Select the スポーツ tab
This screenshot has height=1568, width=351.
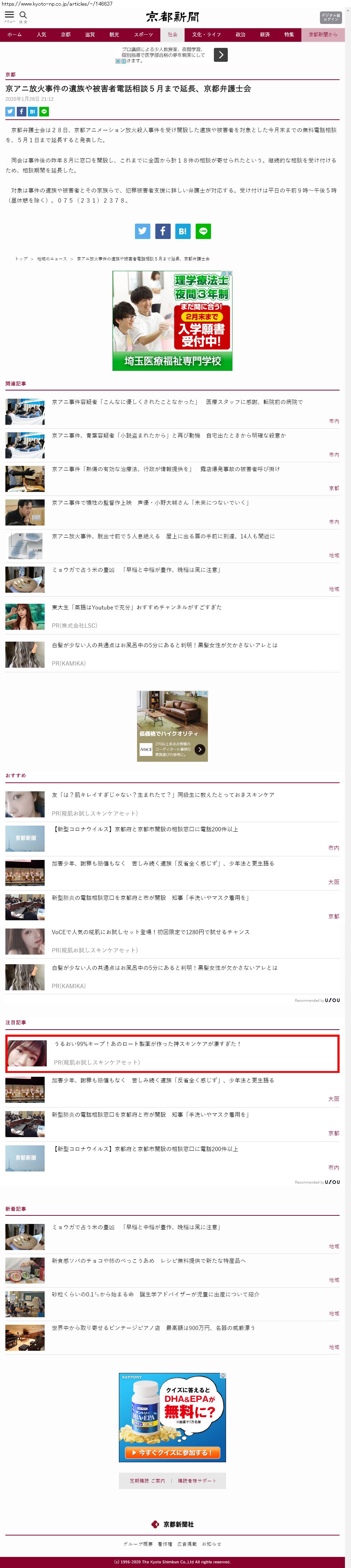(144, 35)
